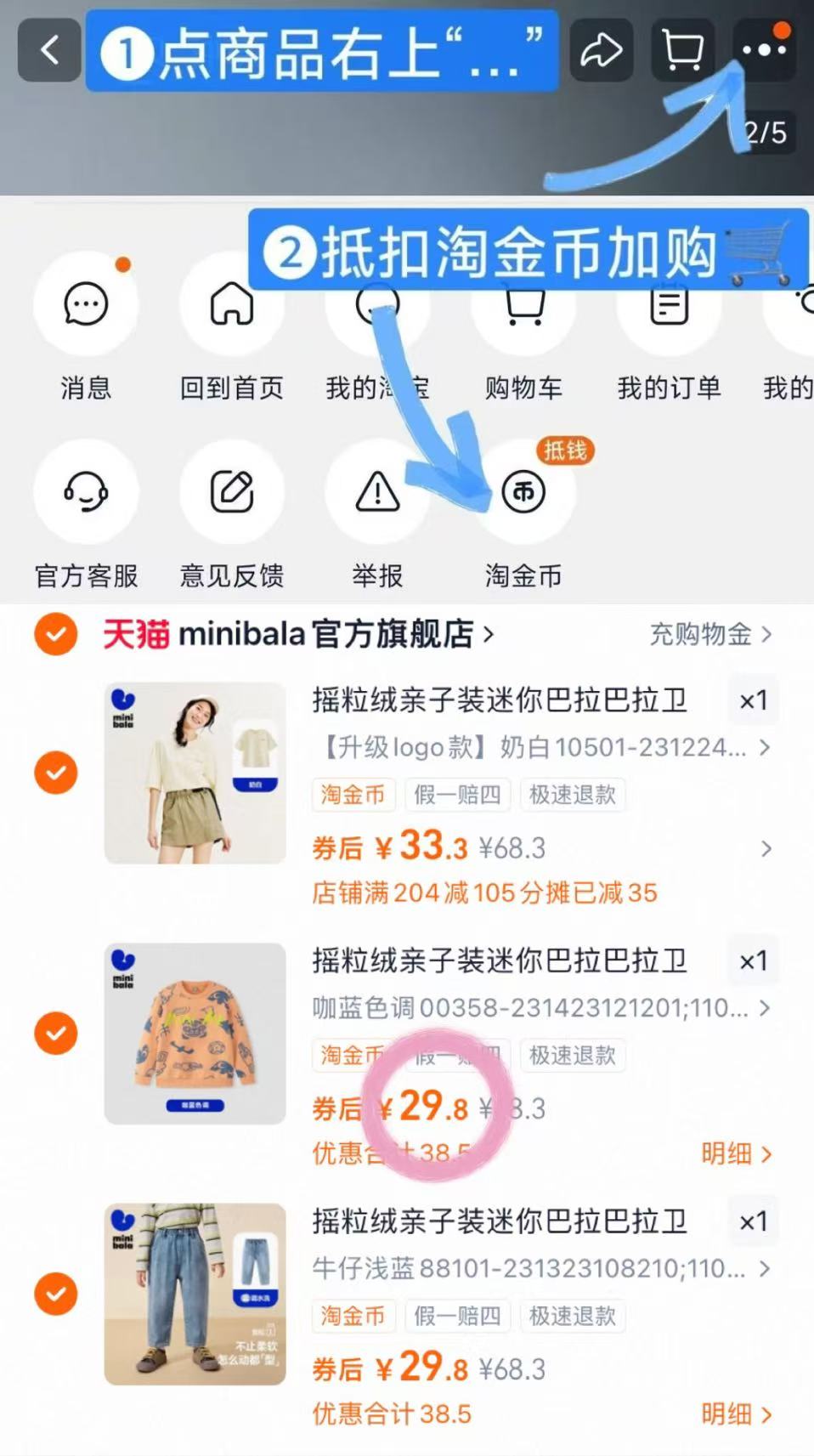Viewport: 814px width, 1456px height.
Task: Open the 购物车 cart icon in the panel
Action: tap(523, 306)
